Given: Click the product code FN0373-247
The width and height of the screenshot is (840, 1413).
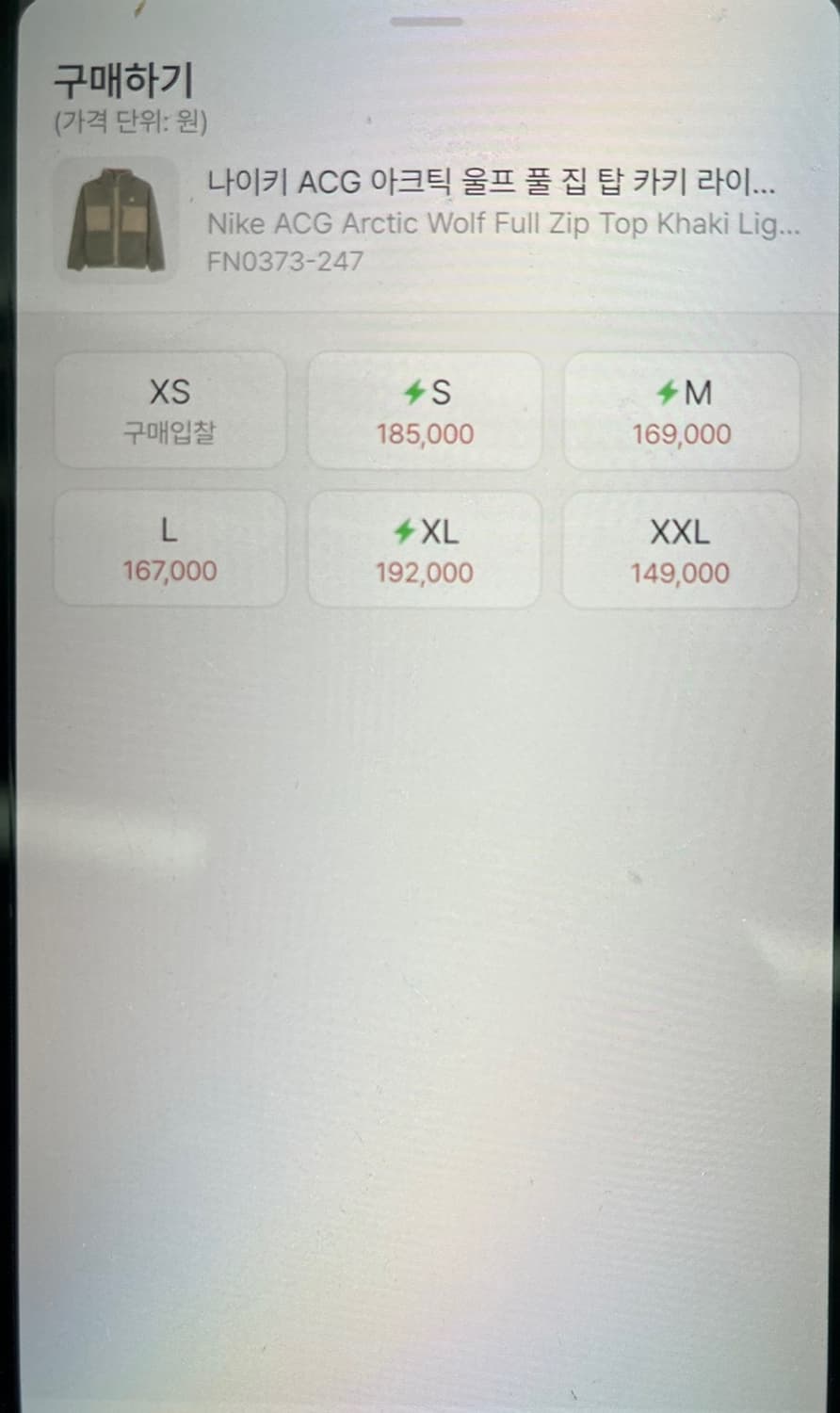Looking at the screenshot, I should click(x=283, y=264).
